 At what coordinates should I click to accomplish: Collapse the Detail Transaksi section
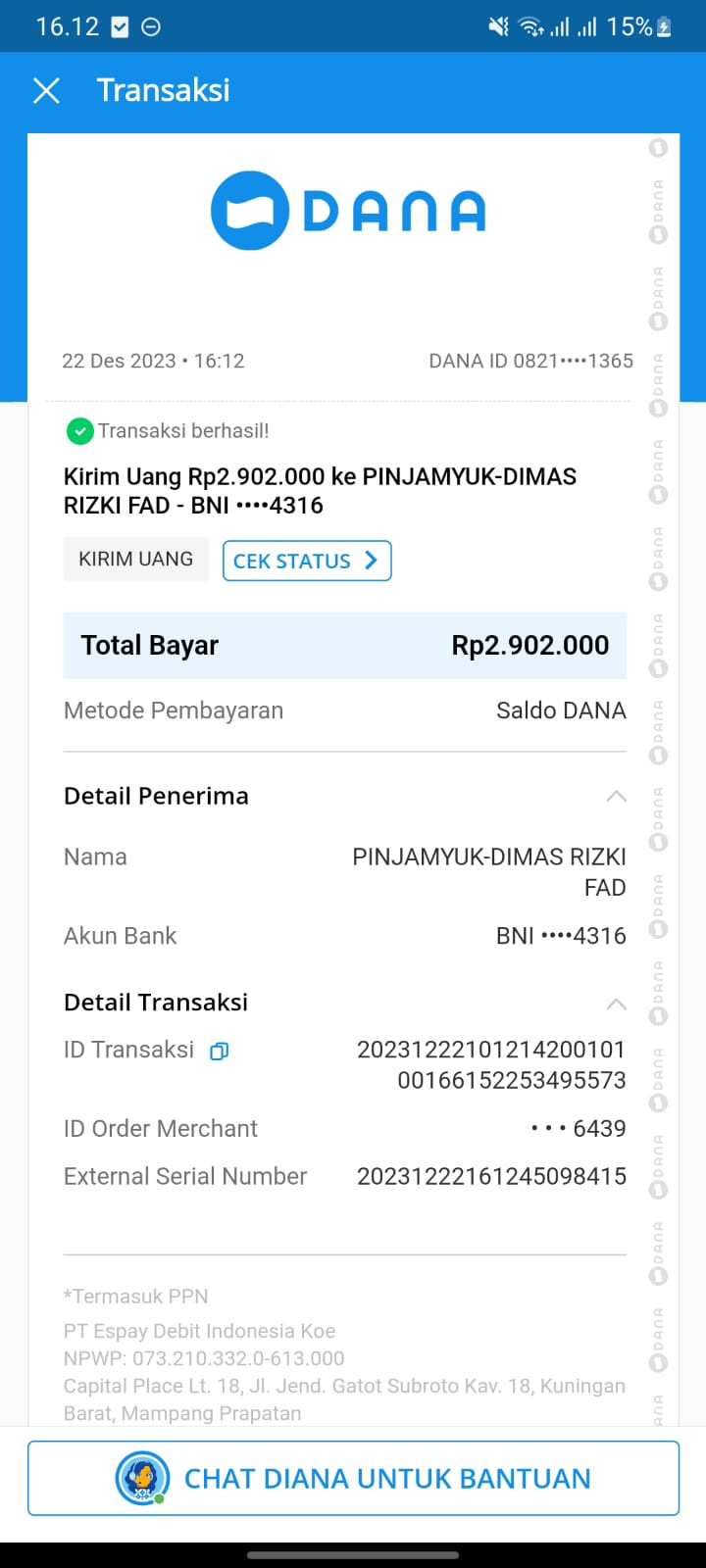point(616,1004)
